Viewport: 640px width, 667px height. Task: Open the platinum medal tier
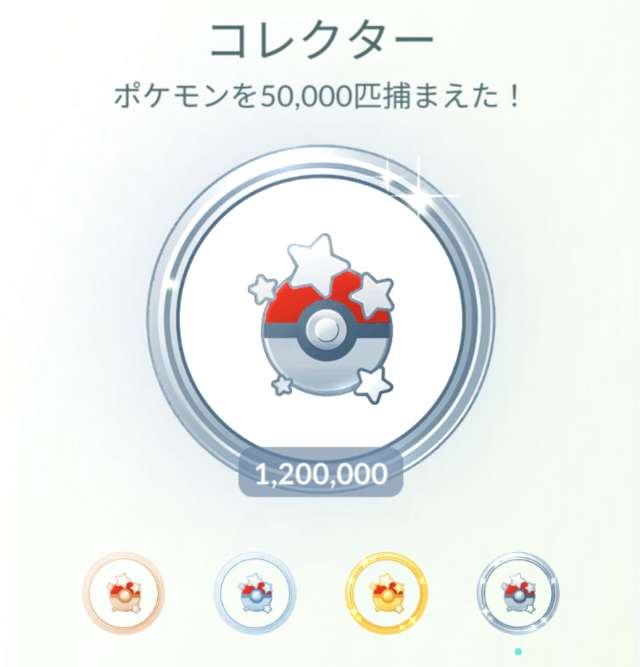(x=516, y=592)
